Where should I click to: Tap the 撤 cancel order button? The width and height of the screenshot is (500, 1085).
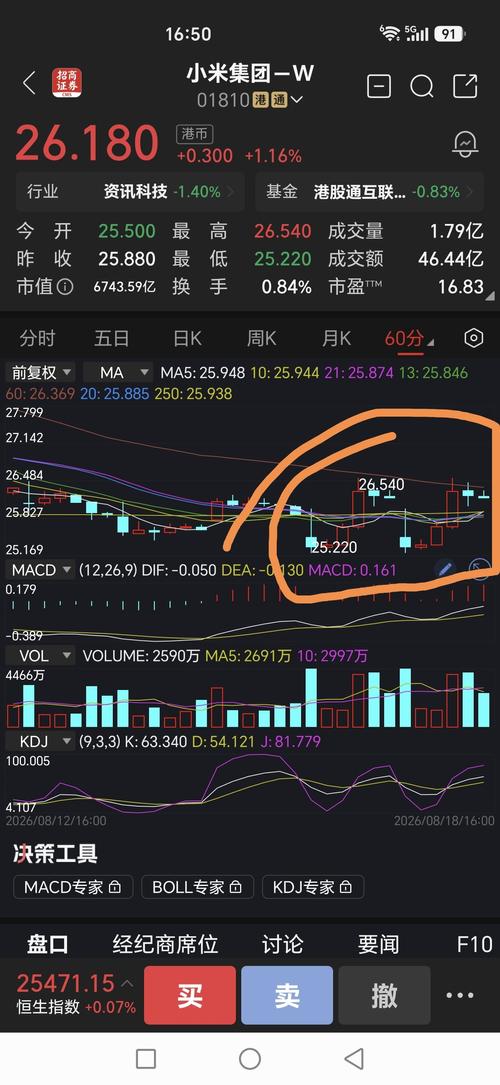tap(385, 995)
